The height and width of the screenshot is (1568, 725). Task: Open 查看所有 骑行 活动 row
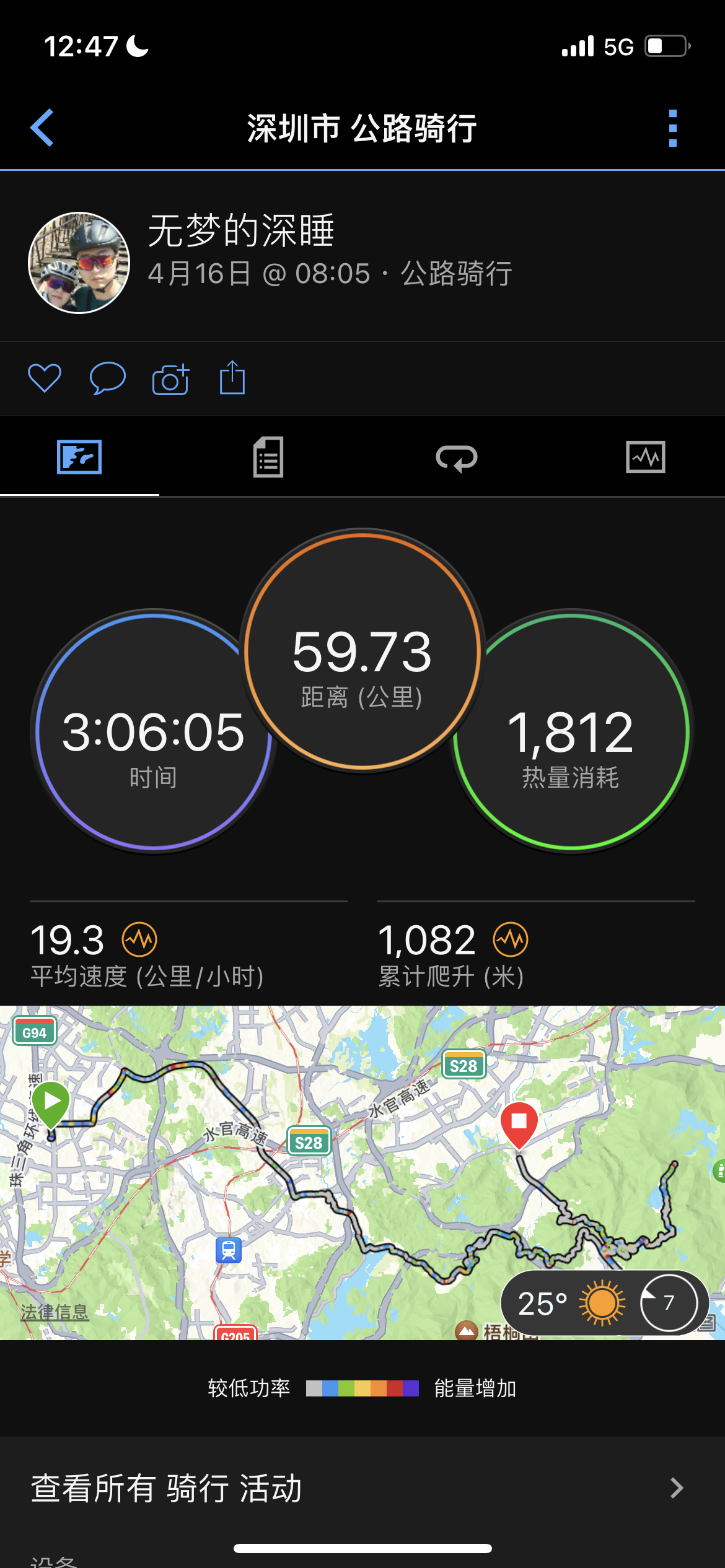click(362, 1488)
